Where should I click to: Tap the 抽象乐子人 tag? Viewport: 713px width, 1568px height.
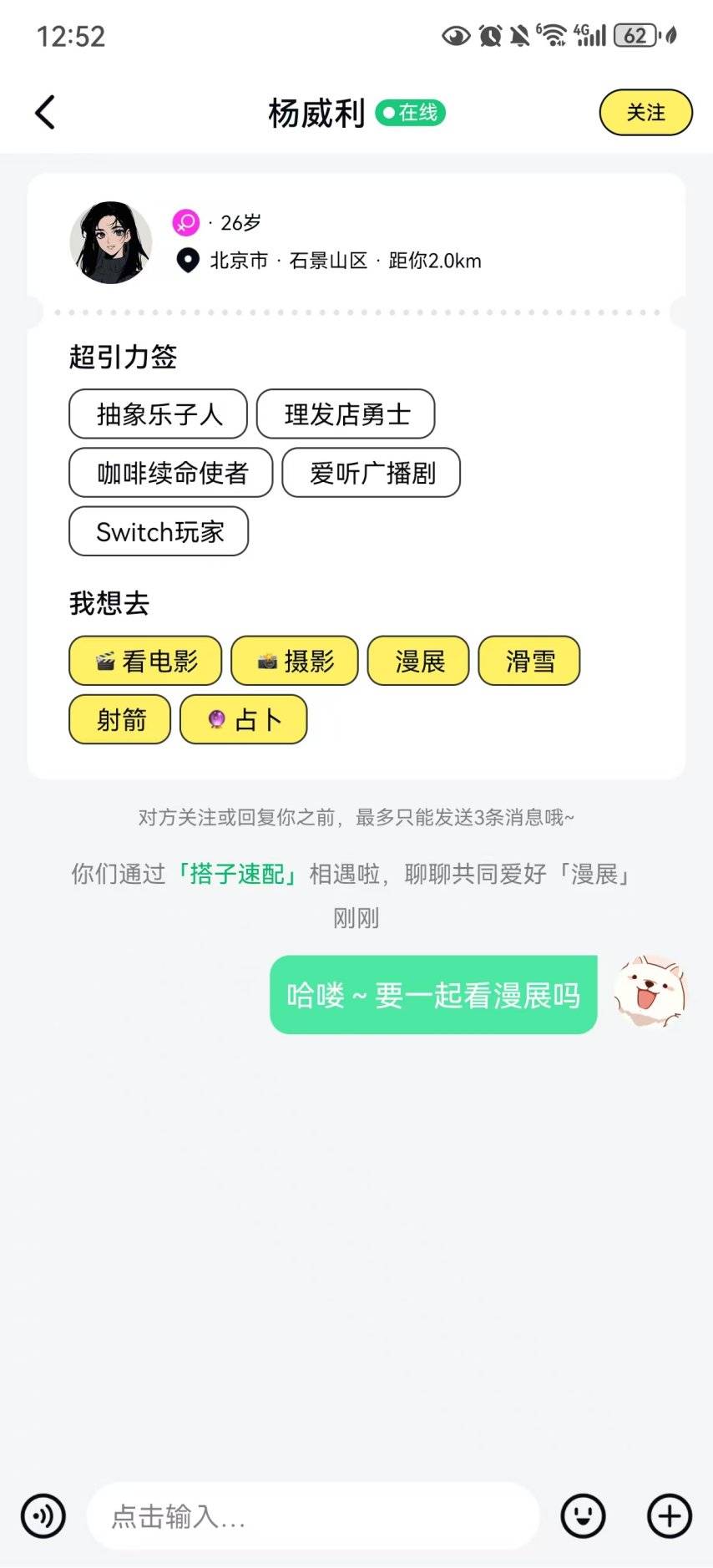coord(158,414)
